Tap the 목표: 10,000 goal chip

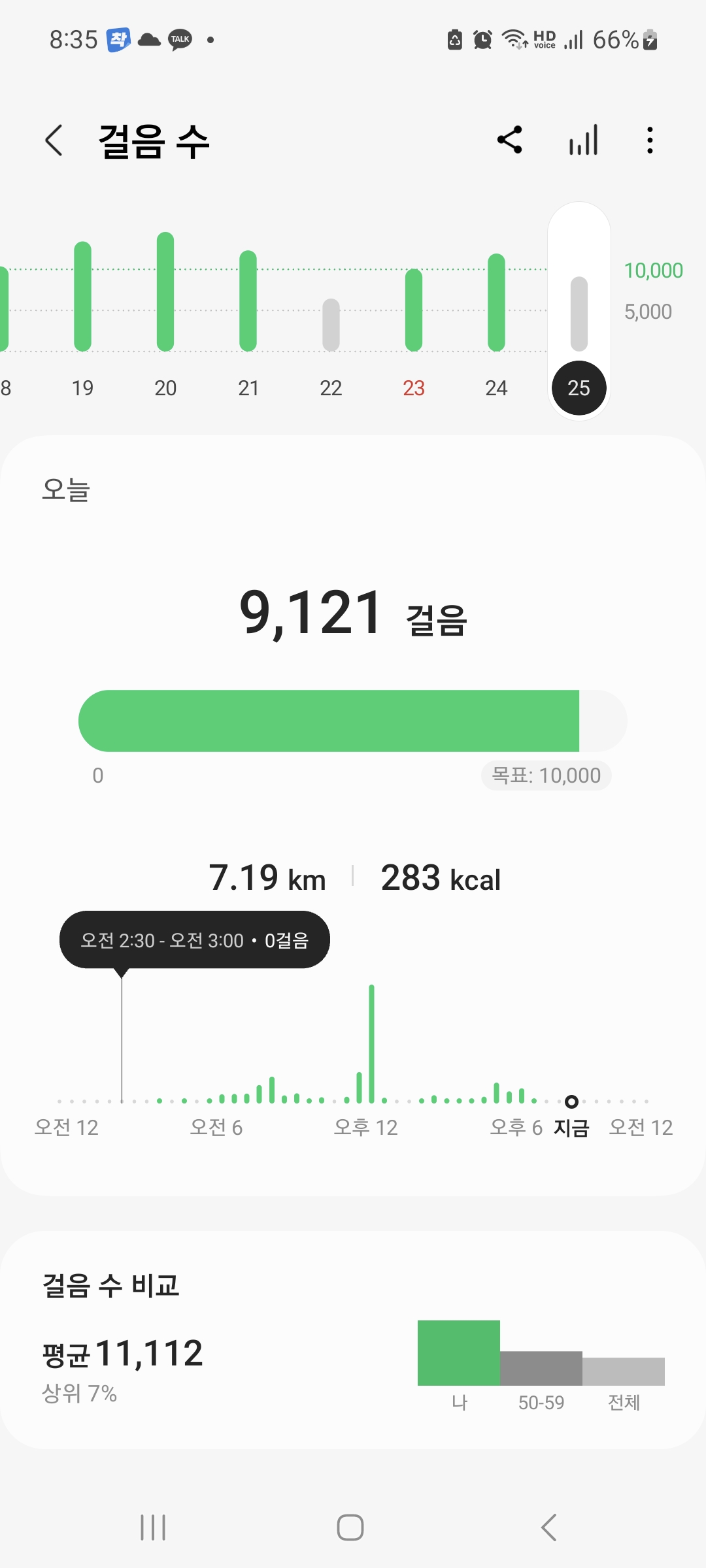coord(546,776)
